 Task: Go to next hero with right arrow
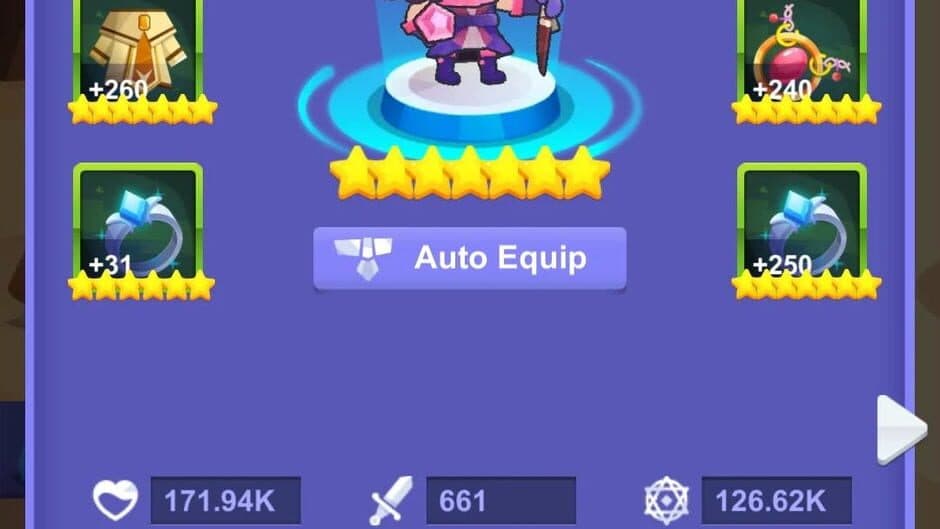tap(900, 429)
